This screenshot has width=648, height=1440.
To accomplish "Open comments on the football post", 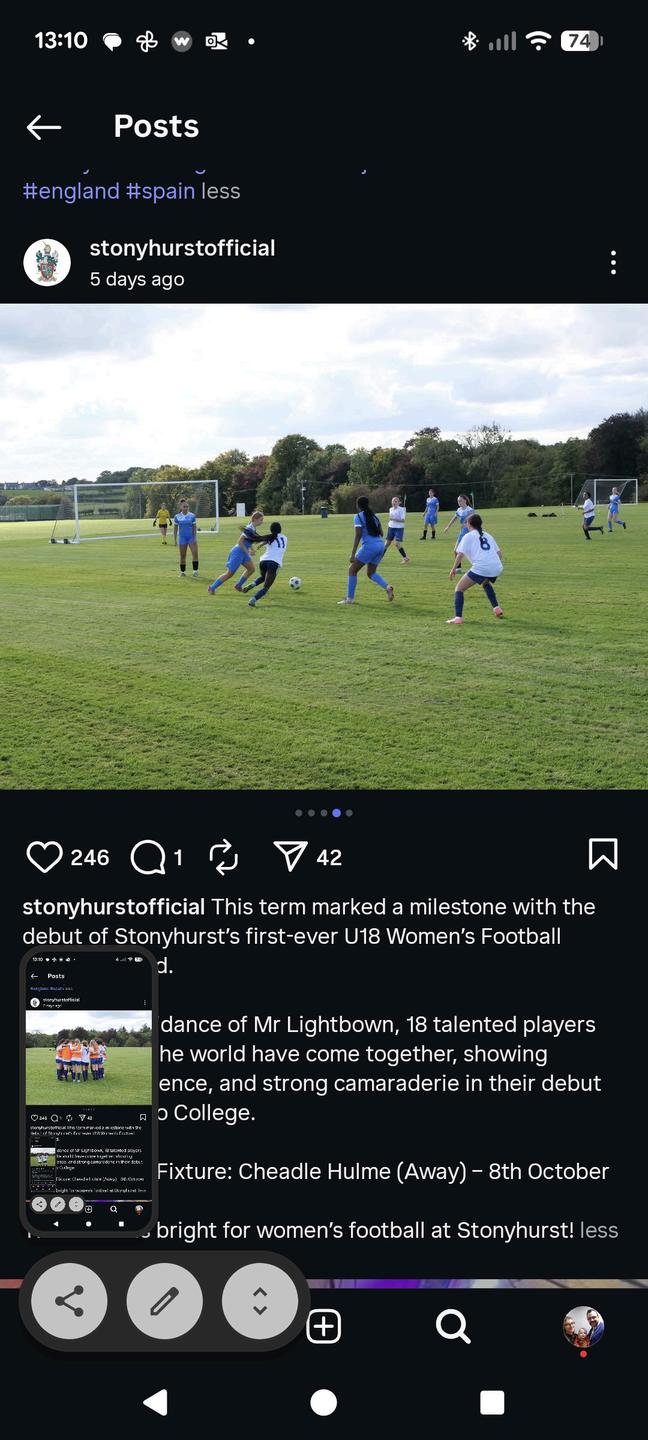I will tap(148, 857).
